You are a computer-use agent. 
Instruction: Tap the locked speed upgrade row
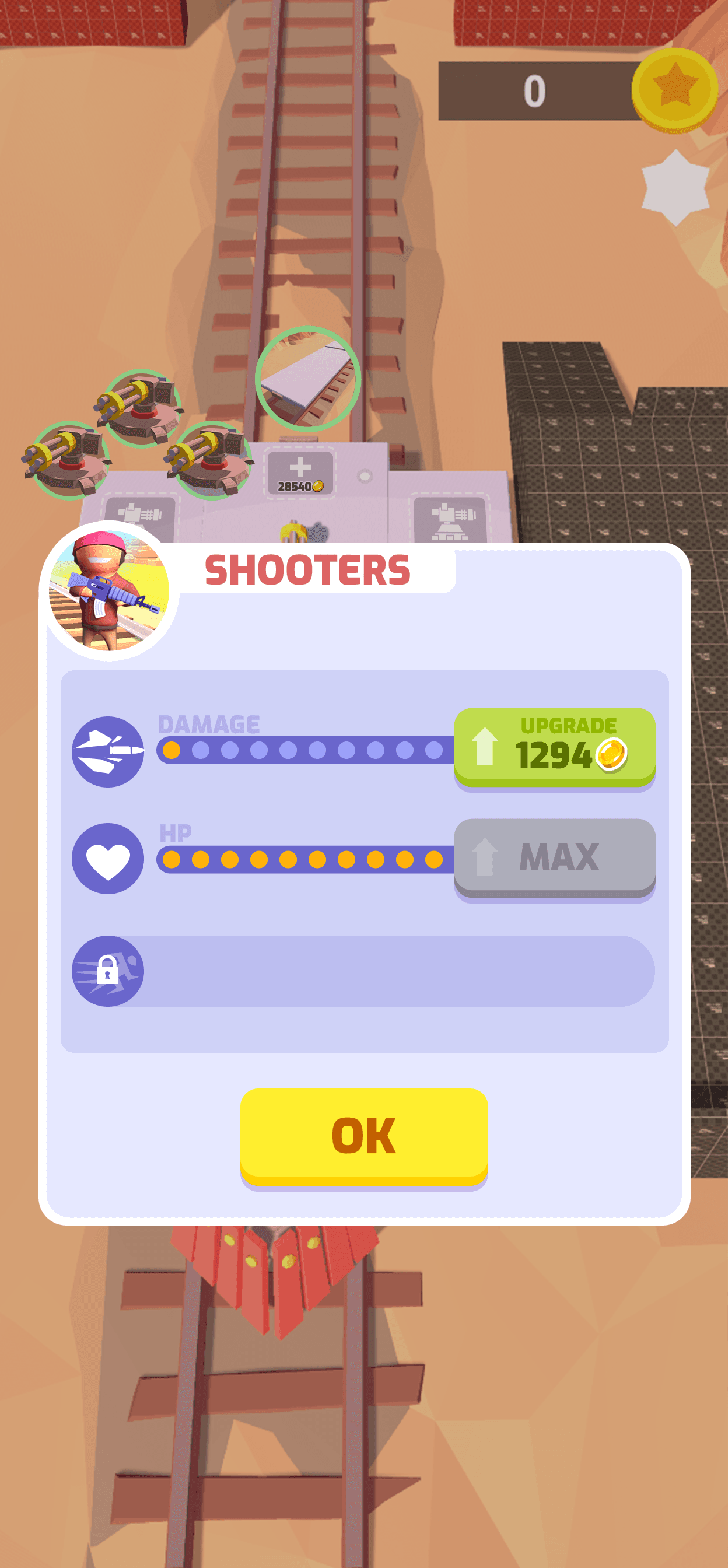[363, 971]
